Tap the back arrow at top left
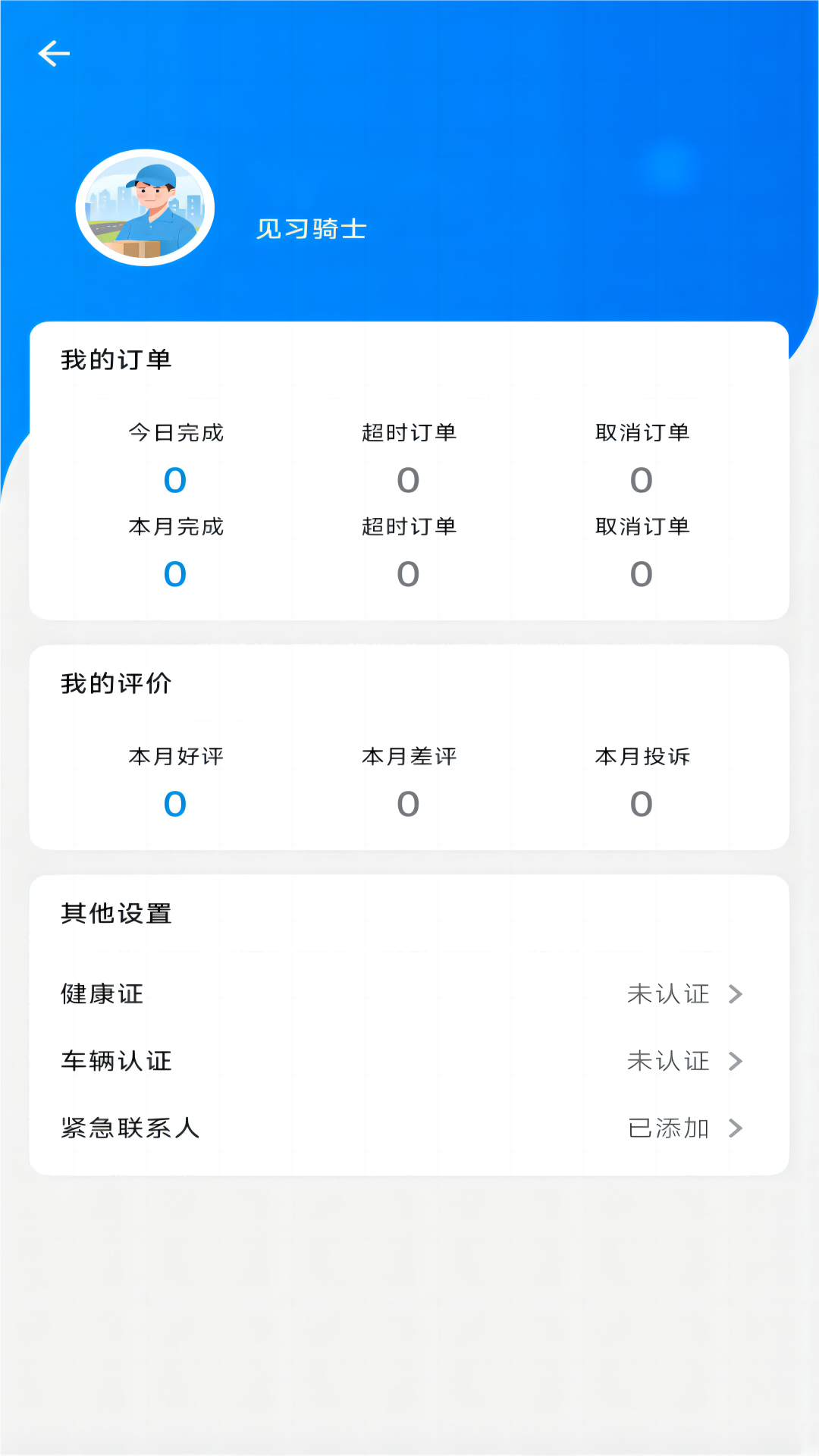 [54, 53]
